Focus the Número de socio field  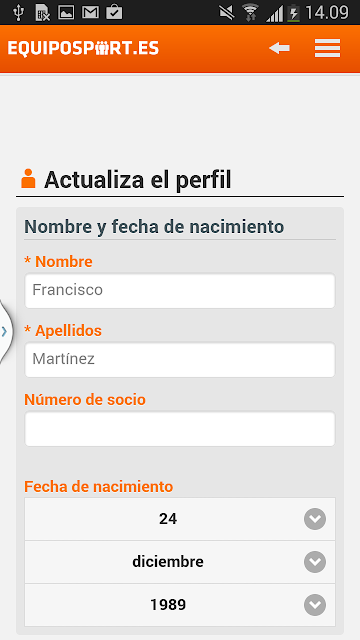180,429
